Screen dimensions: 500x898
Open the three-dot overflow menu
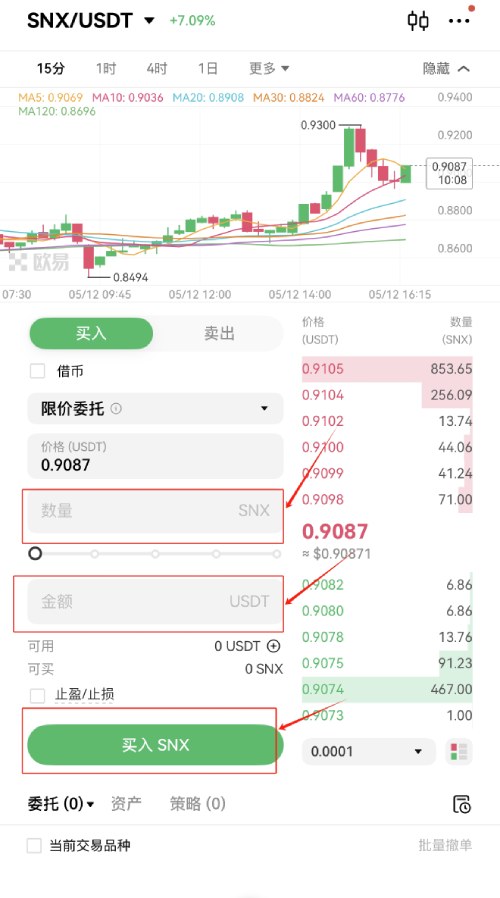pyautogui.click(x=459, y=21)
